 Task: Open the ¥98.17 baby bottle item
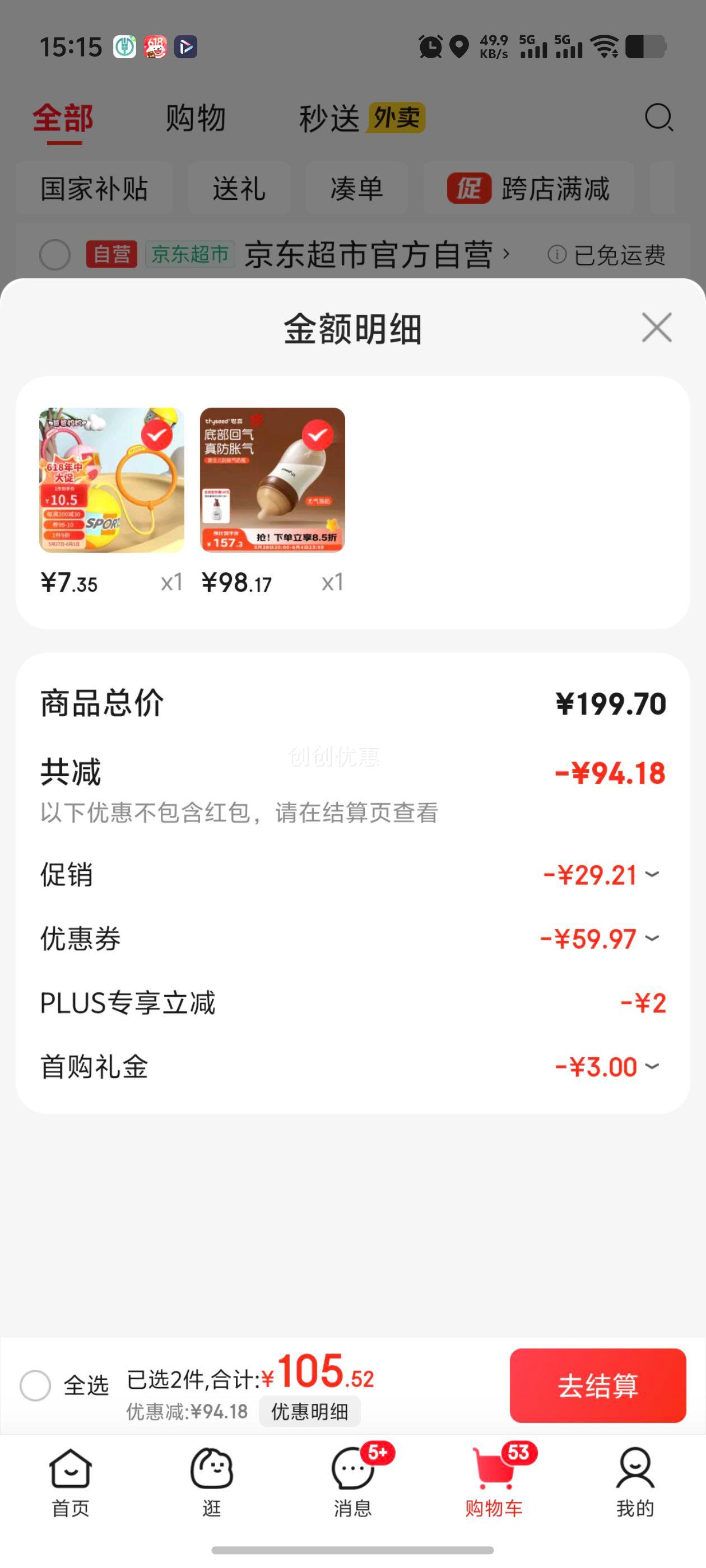[x=272, y=480]
